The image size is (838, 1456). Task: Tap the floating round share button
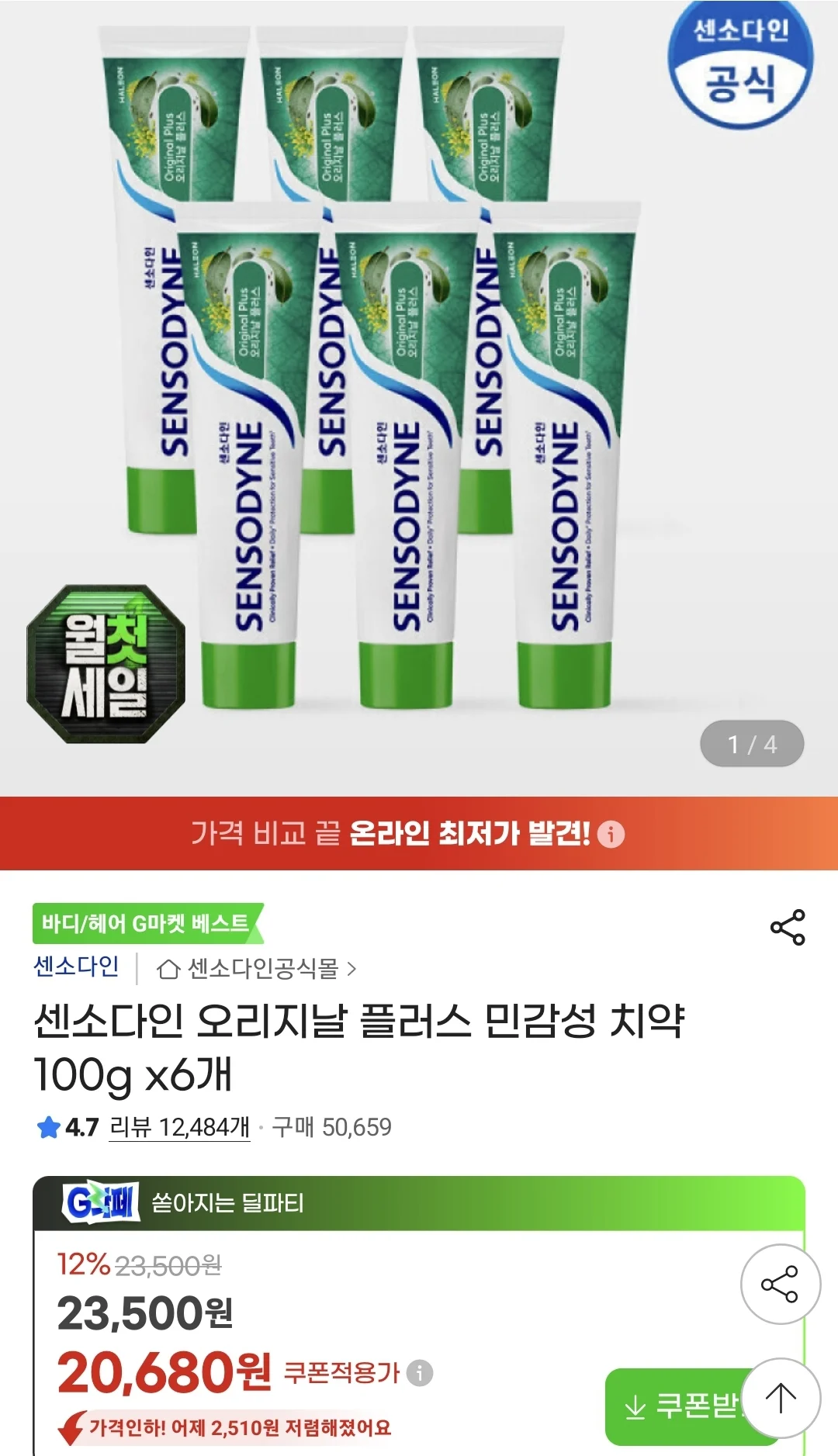pyautogui.click(x=780, y=1284)
